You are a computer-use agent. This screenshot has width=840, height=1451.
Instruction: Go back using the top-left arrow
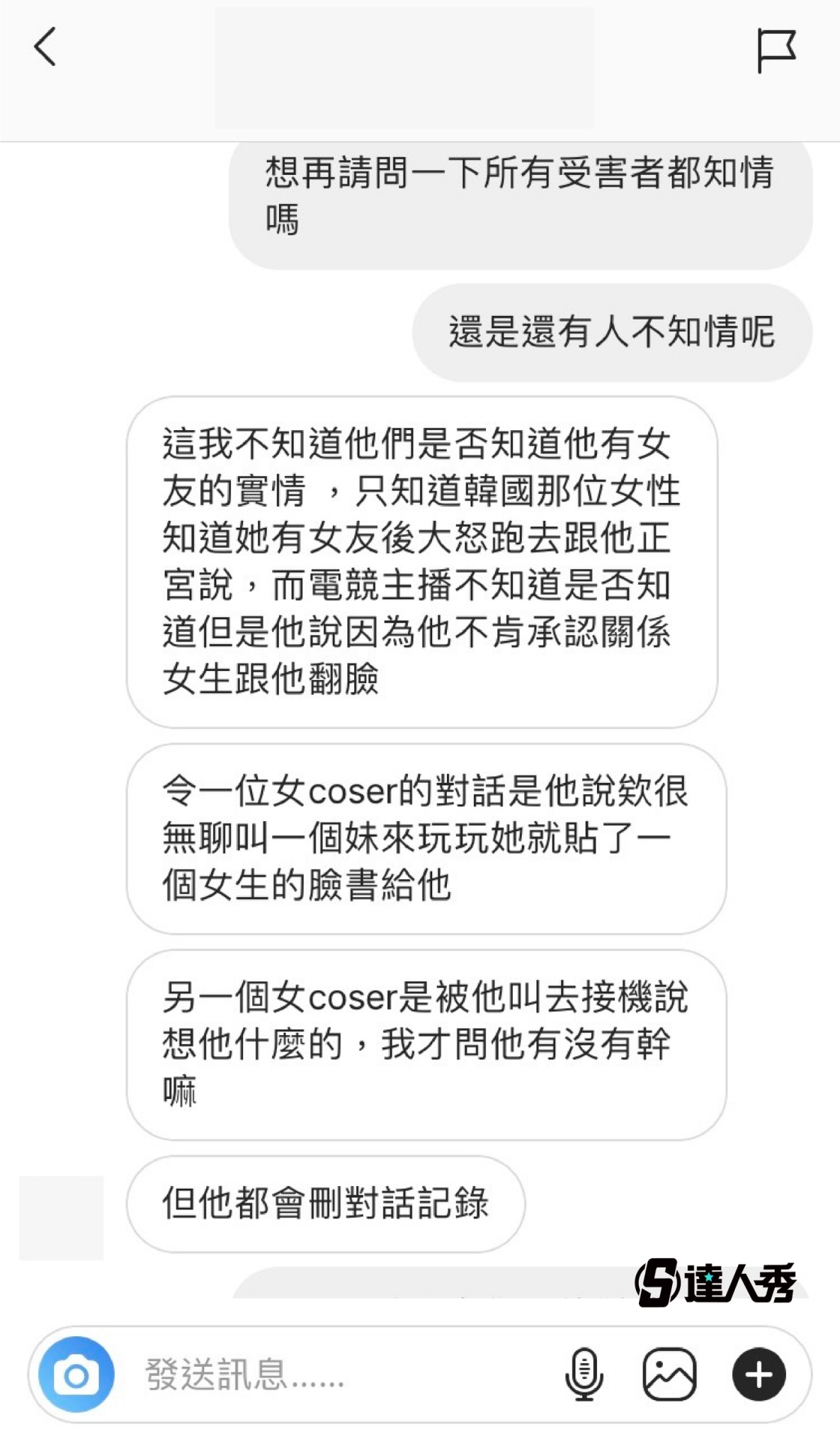coord(45,47)
